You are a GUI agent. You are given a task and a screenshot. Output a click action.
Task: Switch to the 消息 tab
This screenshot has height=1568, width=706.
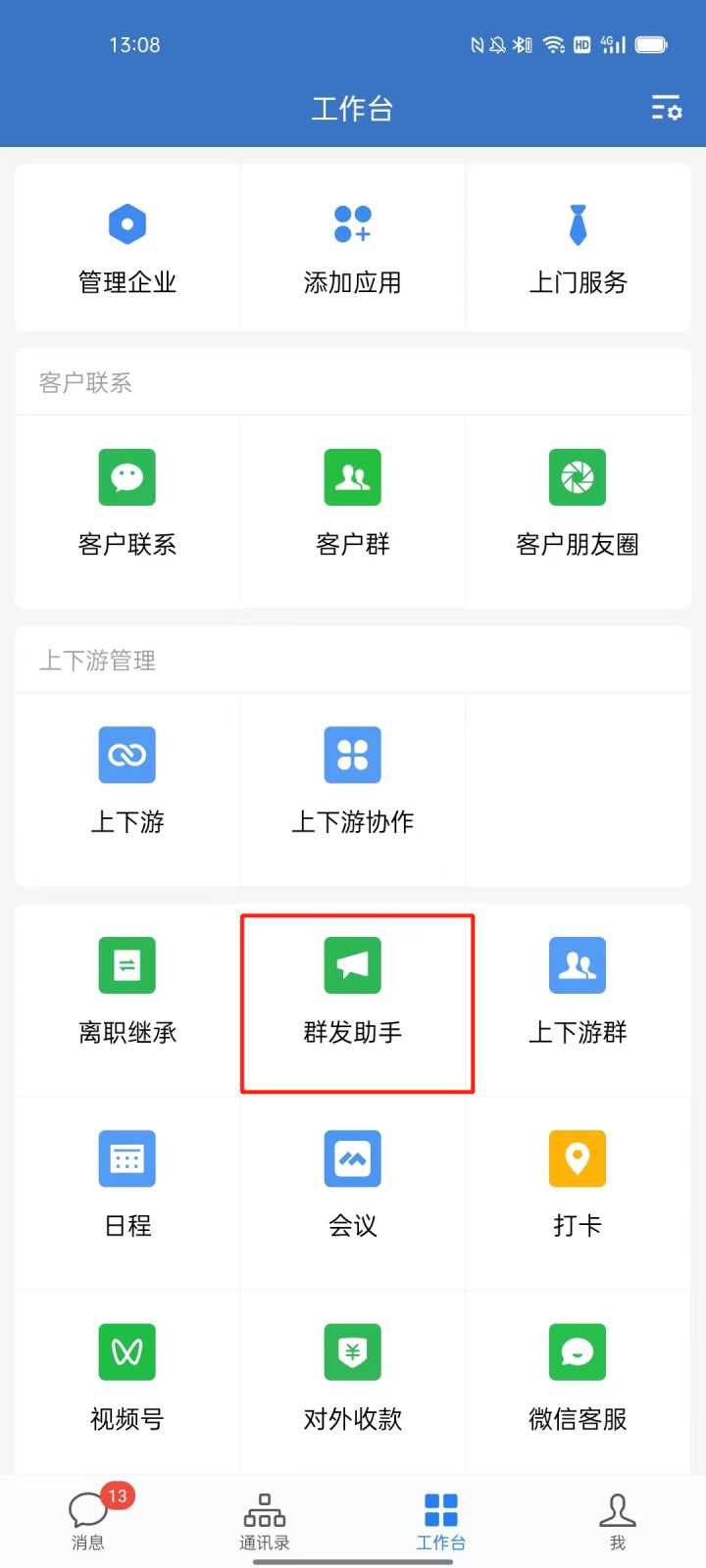click(88, 1520)
